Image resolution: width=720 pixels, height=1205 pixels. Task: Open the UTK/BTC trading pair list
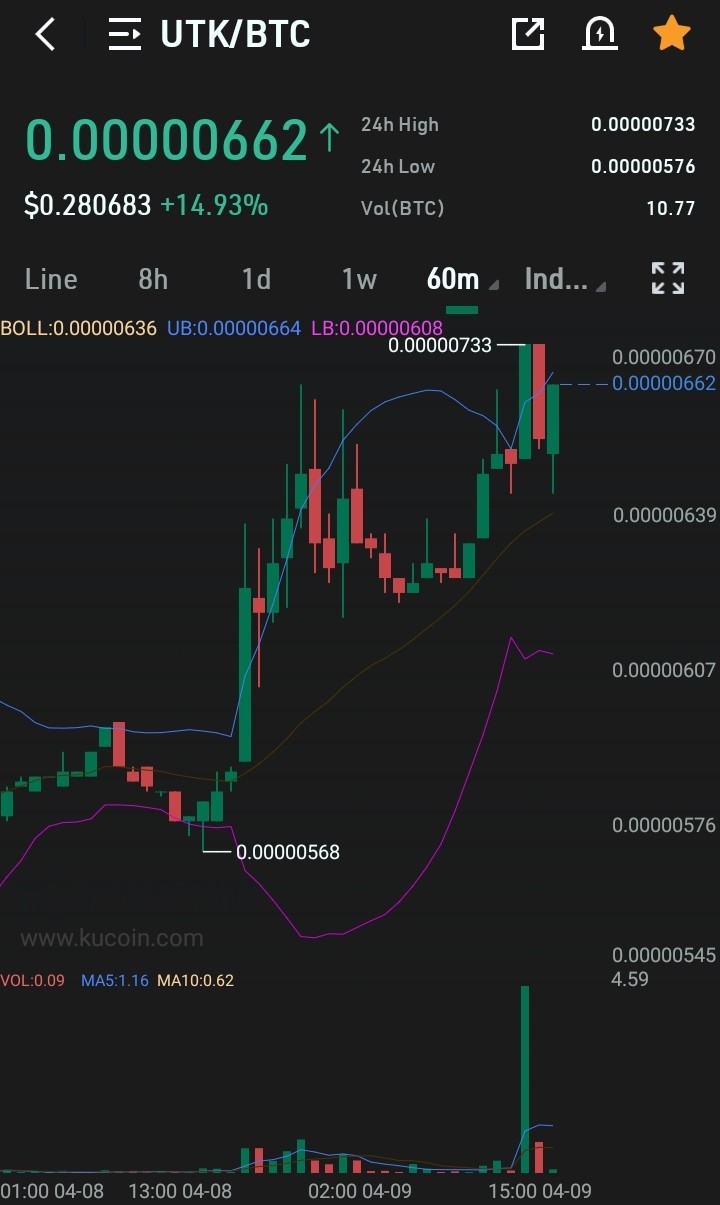tap(209, 34)
